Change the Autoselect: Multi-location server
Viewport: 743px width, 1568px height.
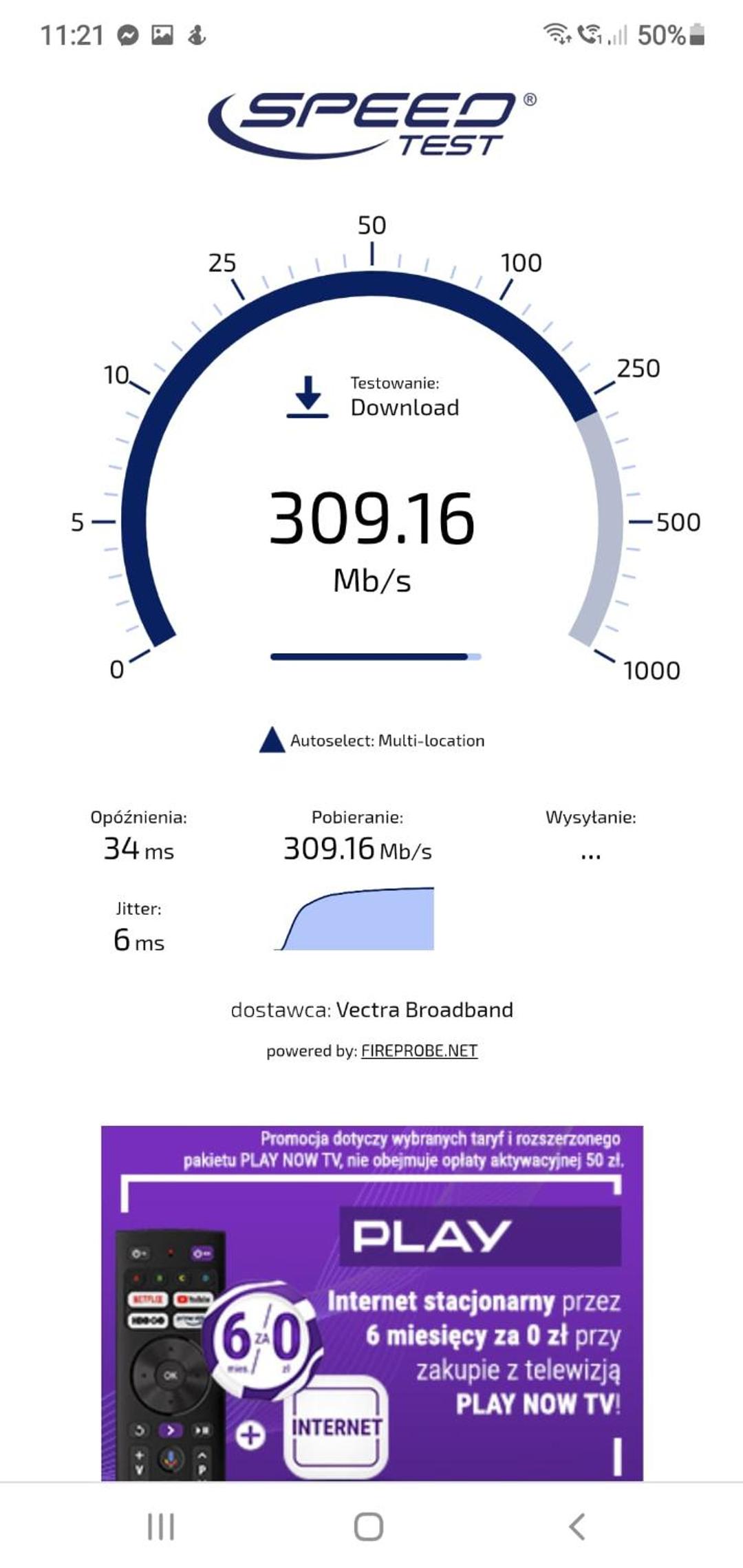[x=372, y=741]
